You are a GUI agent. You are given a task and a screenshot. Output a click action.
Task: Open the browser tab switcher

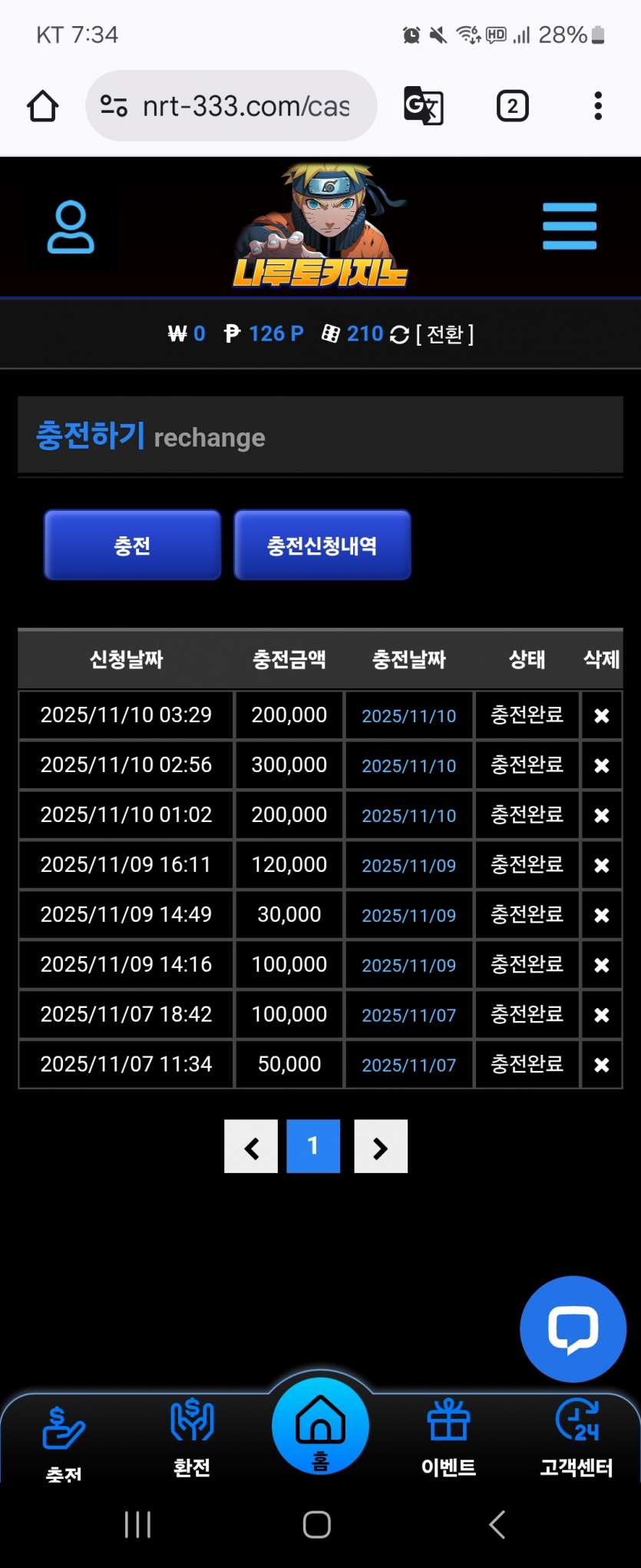(512, 106)
